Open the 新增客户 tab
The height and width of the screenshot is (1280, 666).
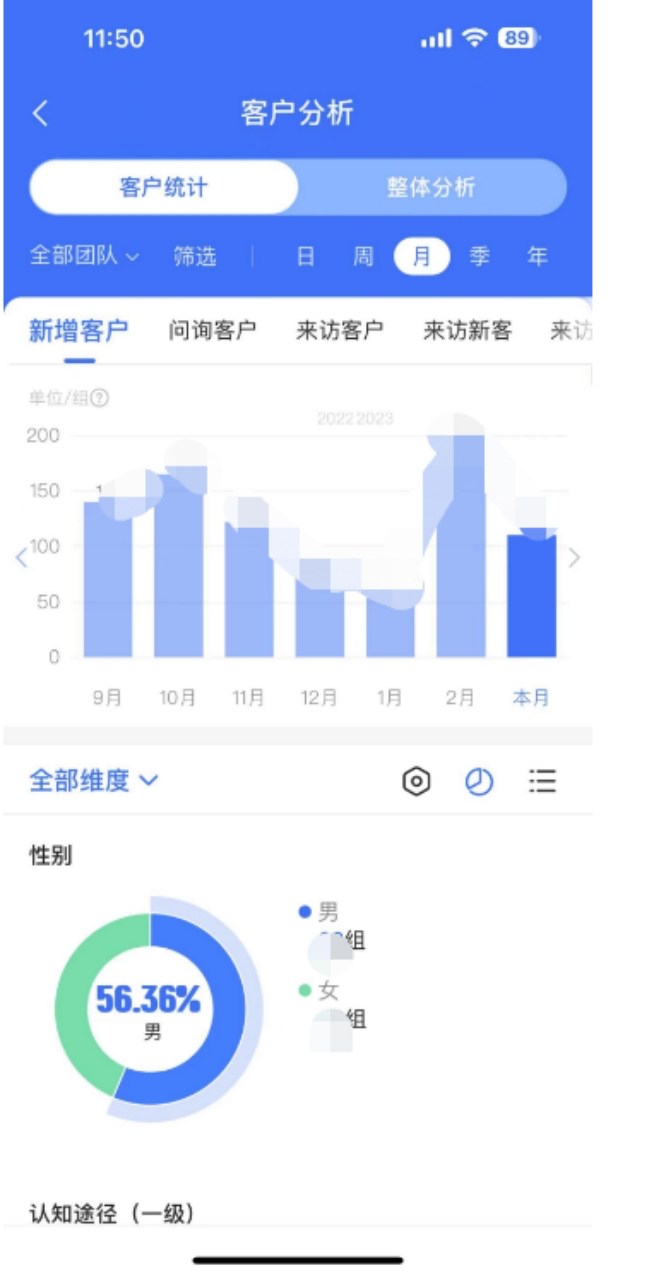78,331
